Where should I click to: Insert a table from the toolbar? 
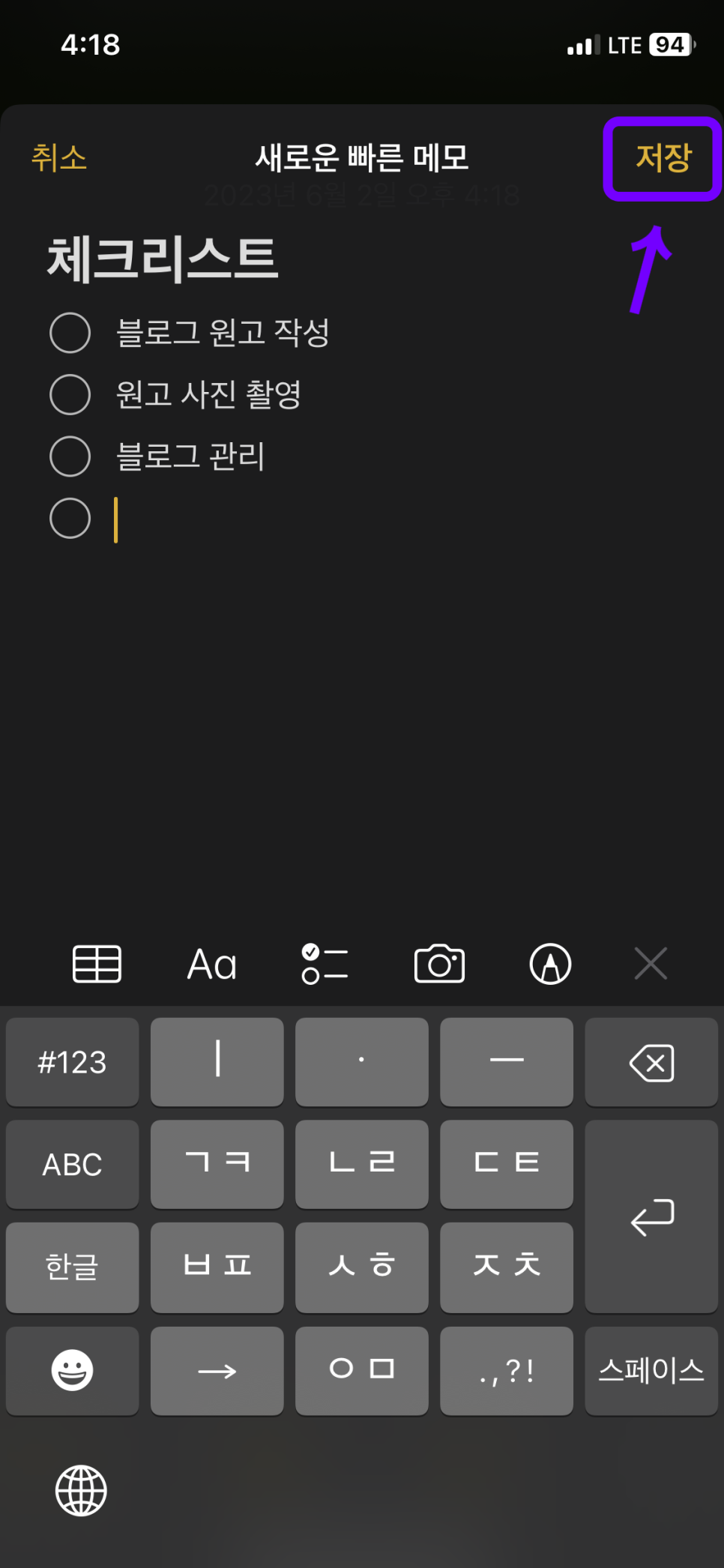click(97, 964)
